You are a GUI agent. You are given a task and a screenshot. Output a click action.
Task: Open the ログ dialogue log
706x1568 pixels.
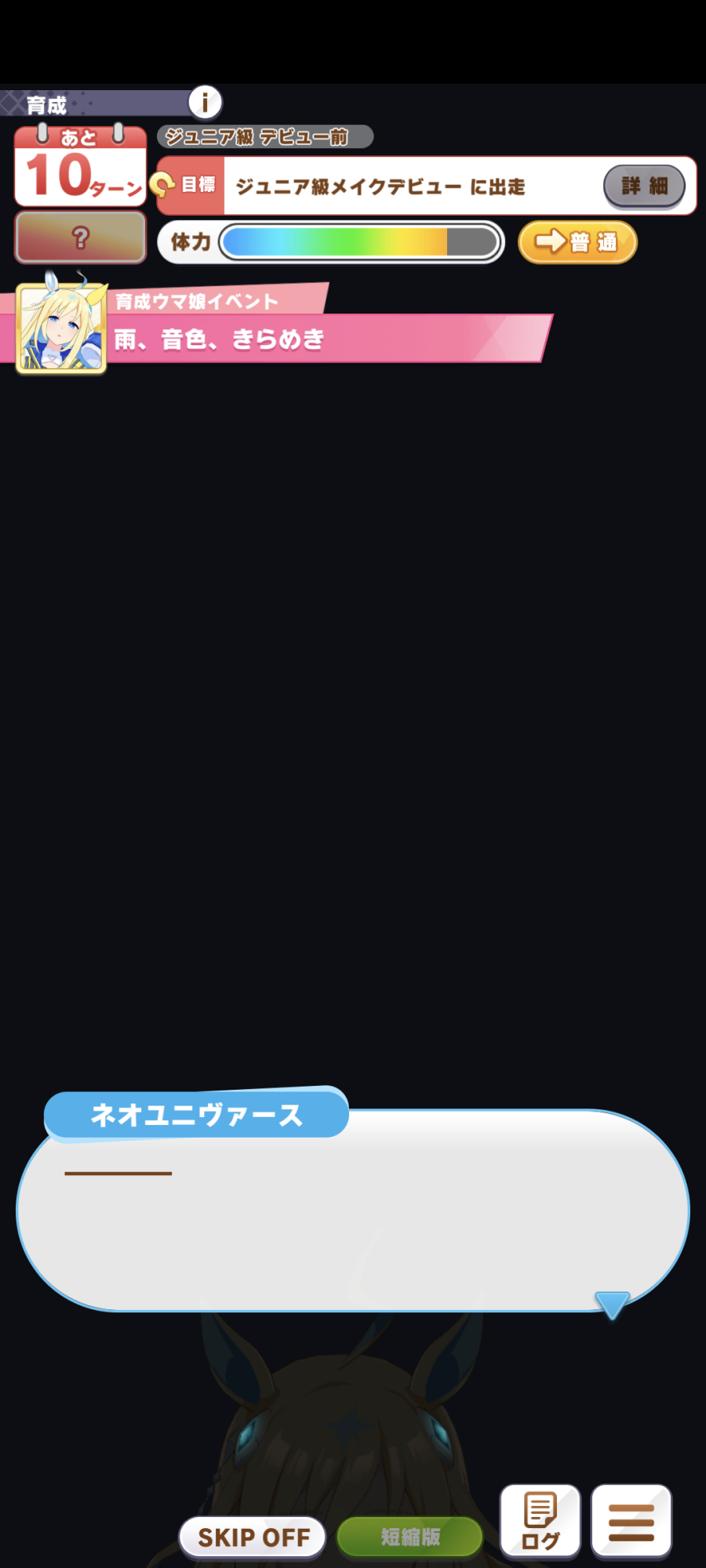coord(540,1521)
